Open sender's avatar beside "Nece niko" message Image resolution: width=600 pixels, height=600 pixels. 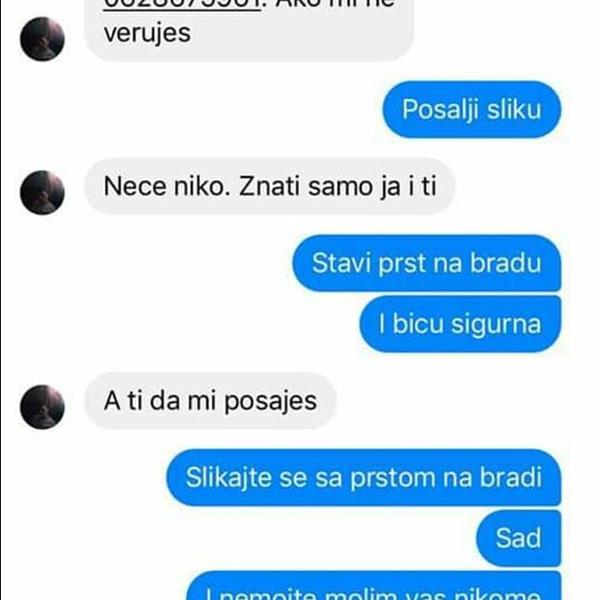click(43, 192)
